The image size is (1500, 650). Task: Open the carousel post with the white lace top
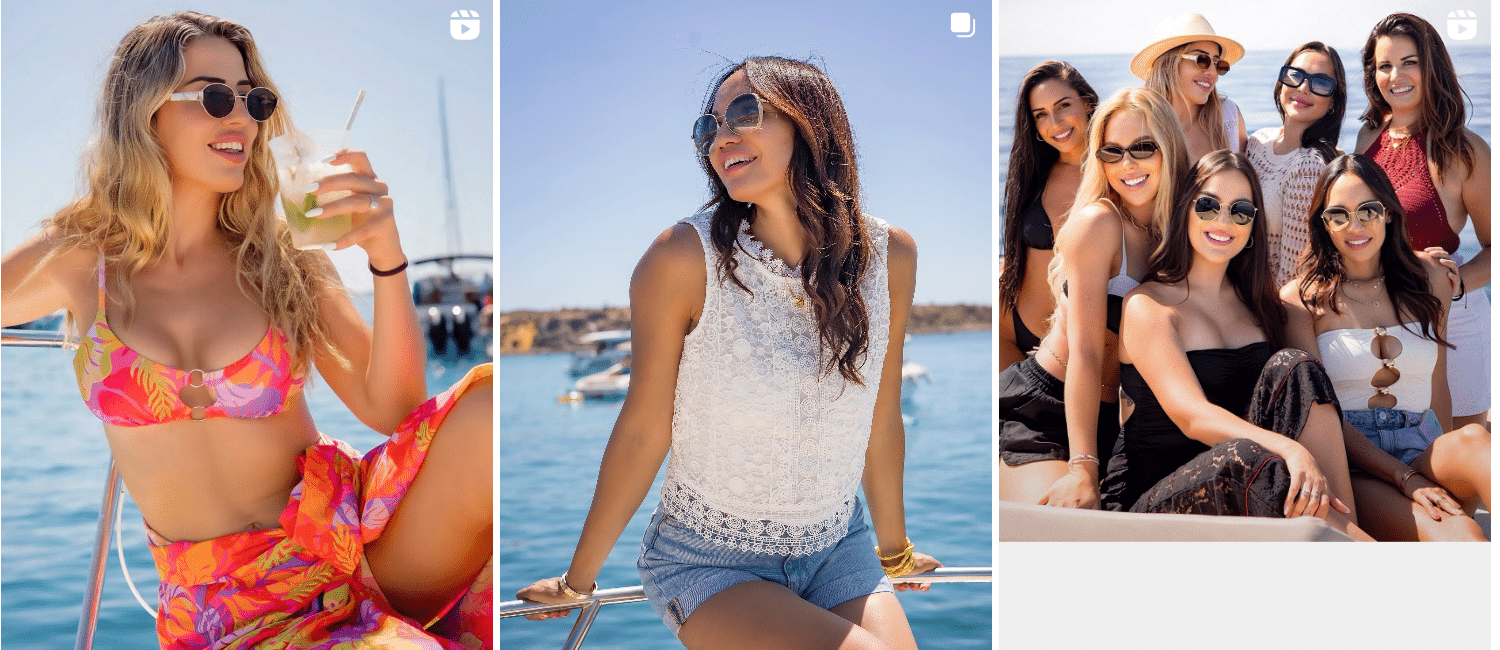pos(746,325)
